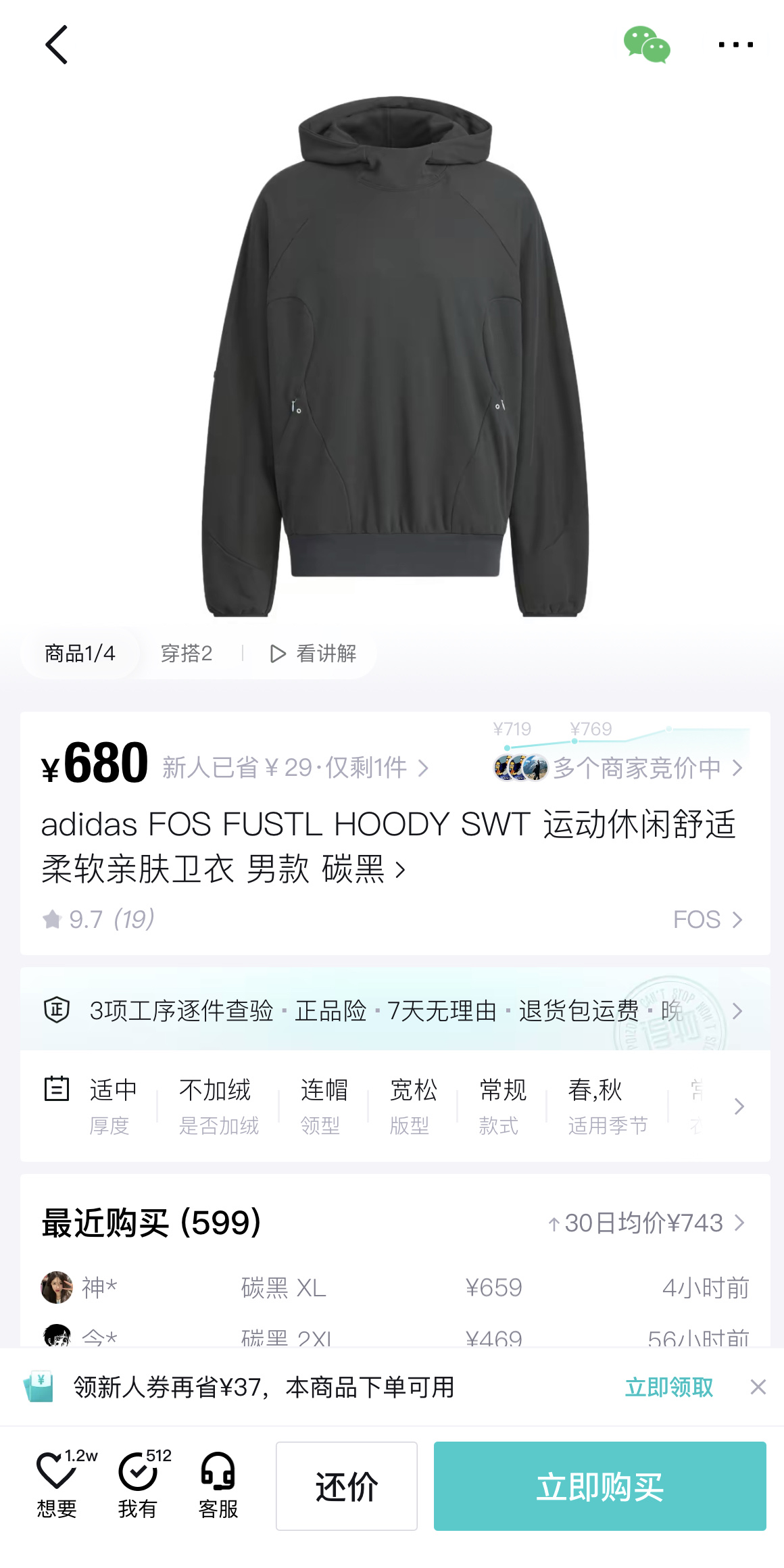
Task: Share the product via the WeChat icon
Action: (x=647, y=45)
